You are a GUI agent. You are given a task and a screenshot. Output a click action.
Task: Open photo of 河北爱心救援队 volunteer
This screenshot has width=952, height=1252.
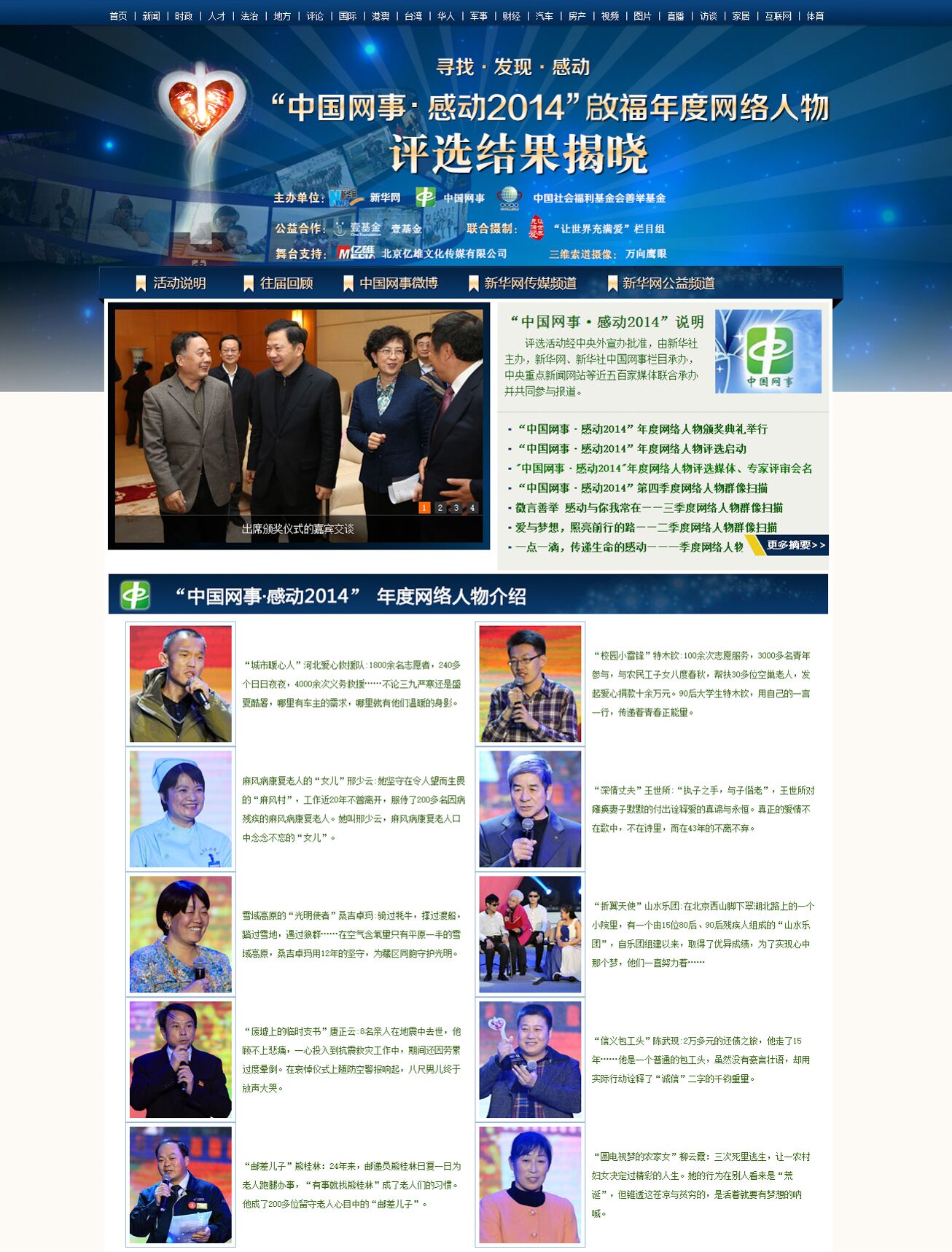click(181, 684)
